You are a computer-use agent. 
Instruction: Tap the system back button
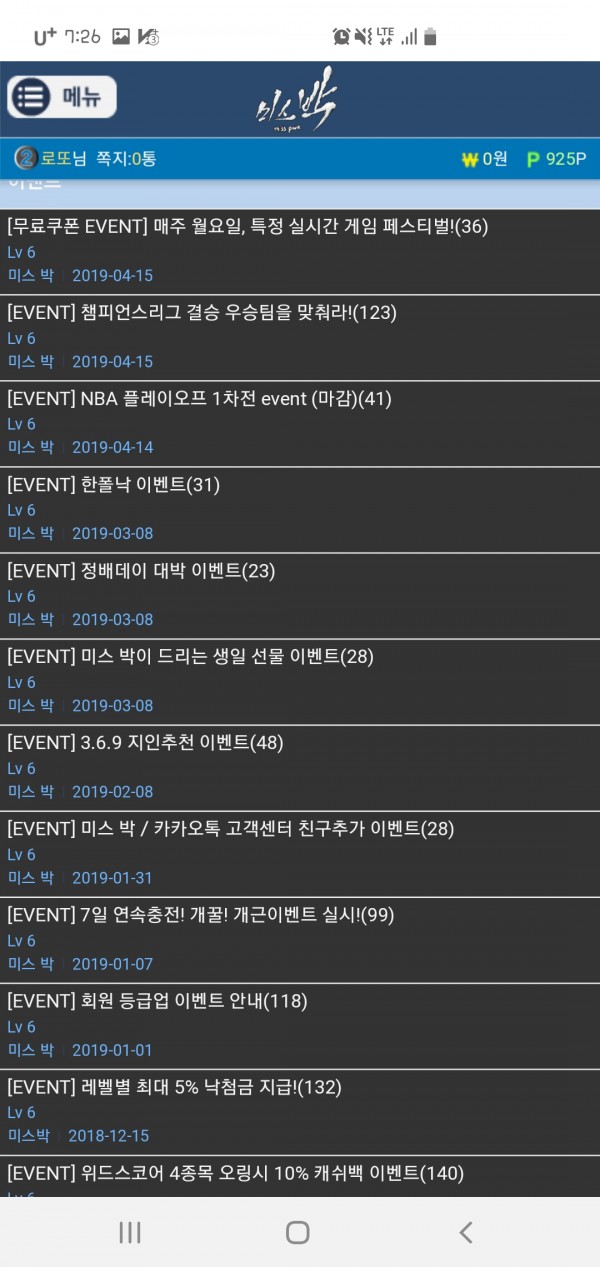[465, 1232]
